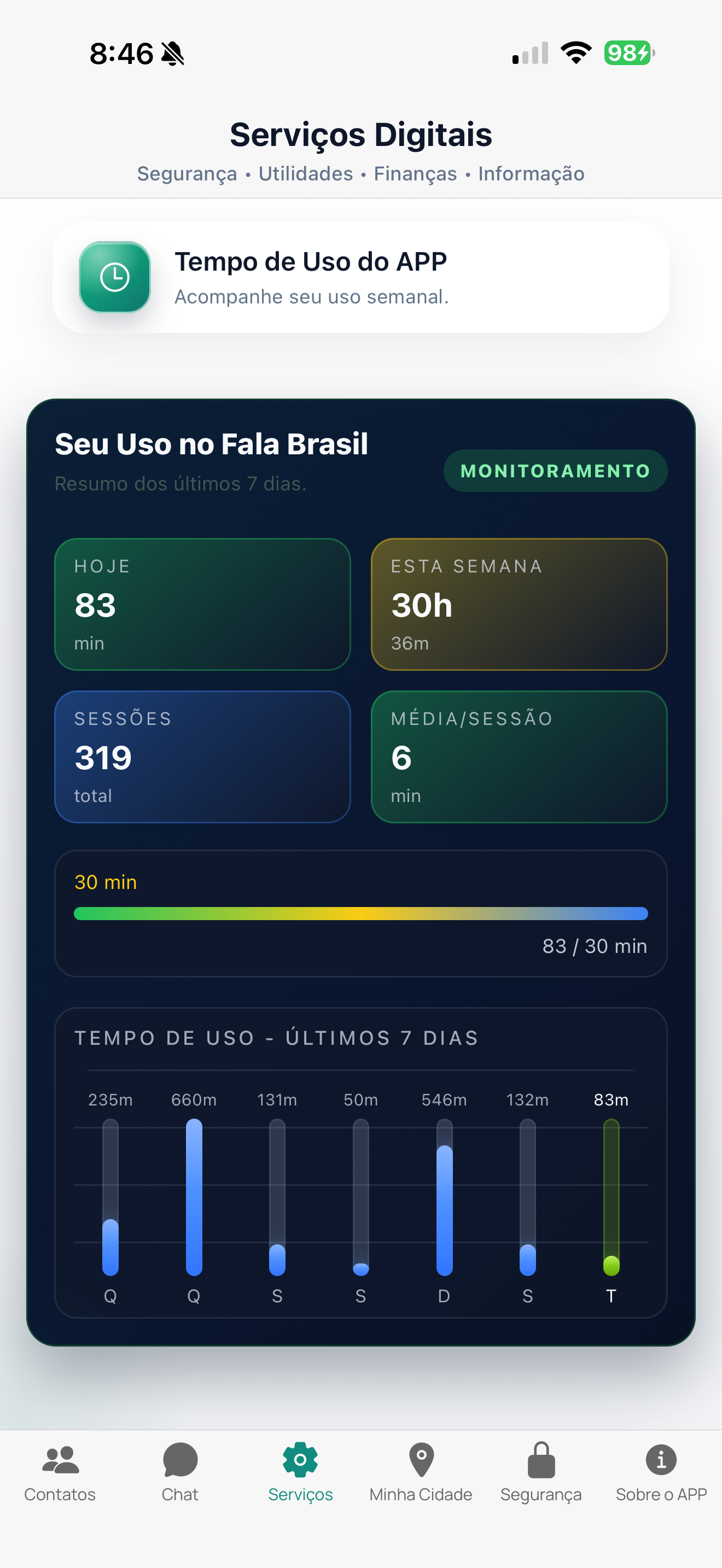Open the Tempo de Uso do APP card
Screen dimensions: 722x1568
pyautogui.click(x=361, y=277)
